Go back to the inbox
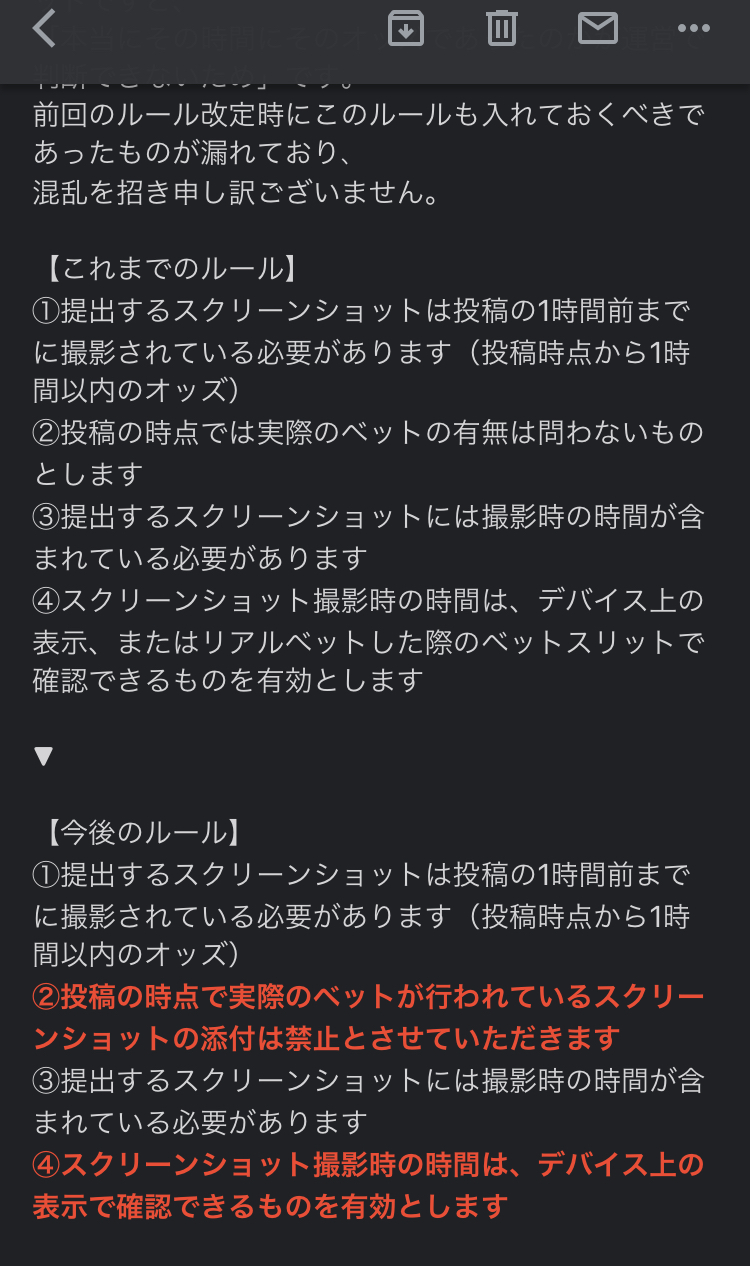This screenshot has width=750, height=1266. 44,28
